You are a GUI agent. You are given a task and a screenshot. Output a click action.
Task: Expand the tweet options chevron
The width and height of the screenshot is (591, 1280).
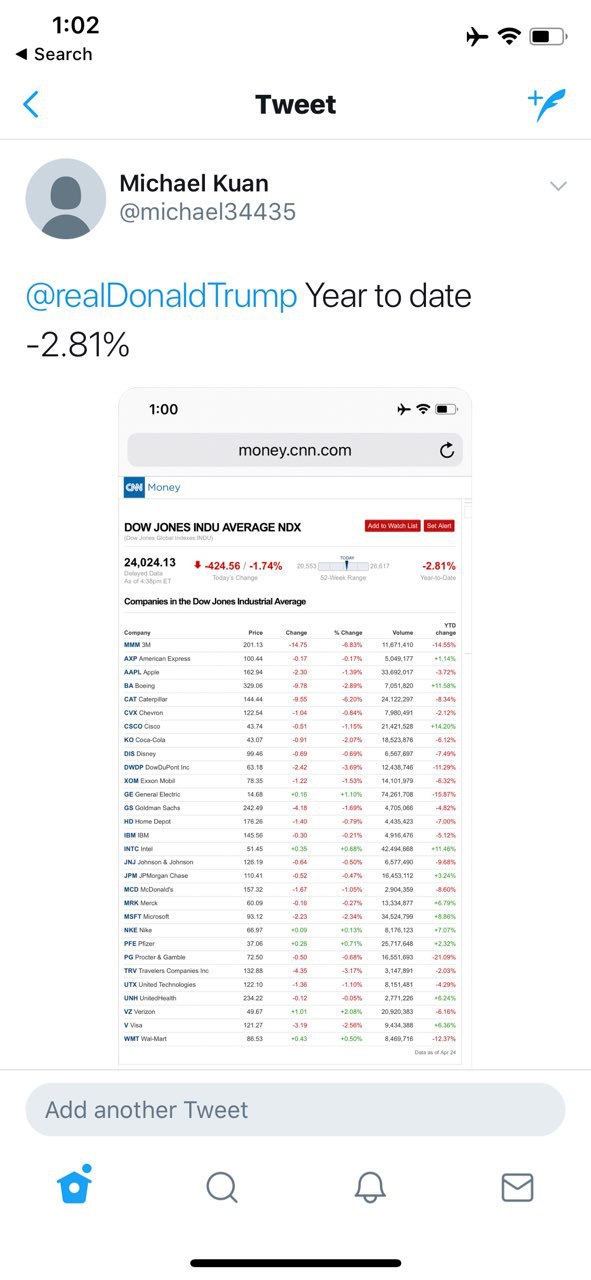pyautogui.click(x=558, y=186)
